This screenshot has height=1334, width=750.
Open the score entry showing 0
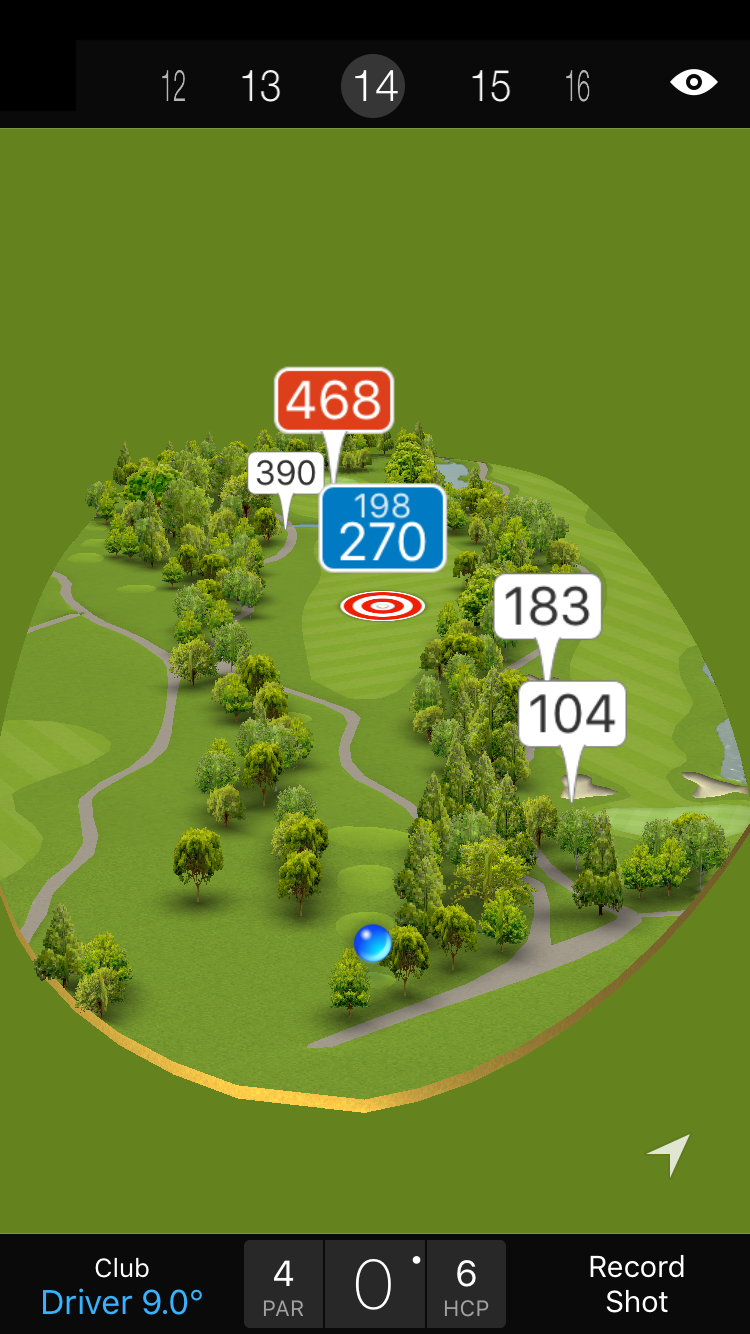[374, 1285]
